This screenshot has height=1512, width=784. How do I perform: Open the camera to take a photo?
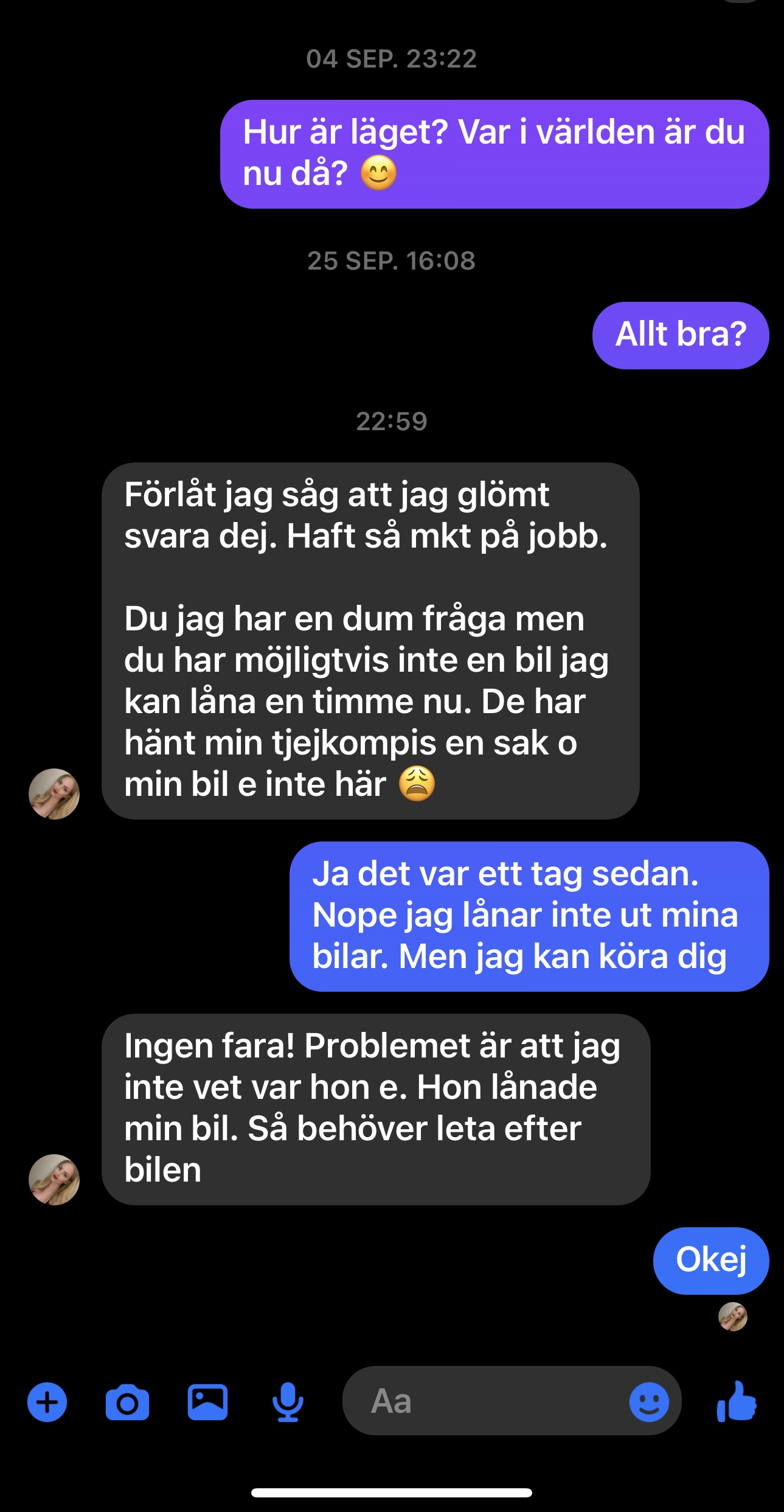pyautogui.click(x=127, y=1402)
